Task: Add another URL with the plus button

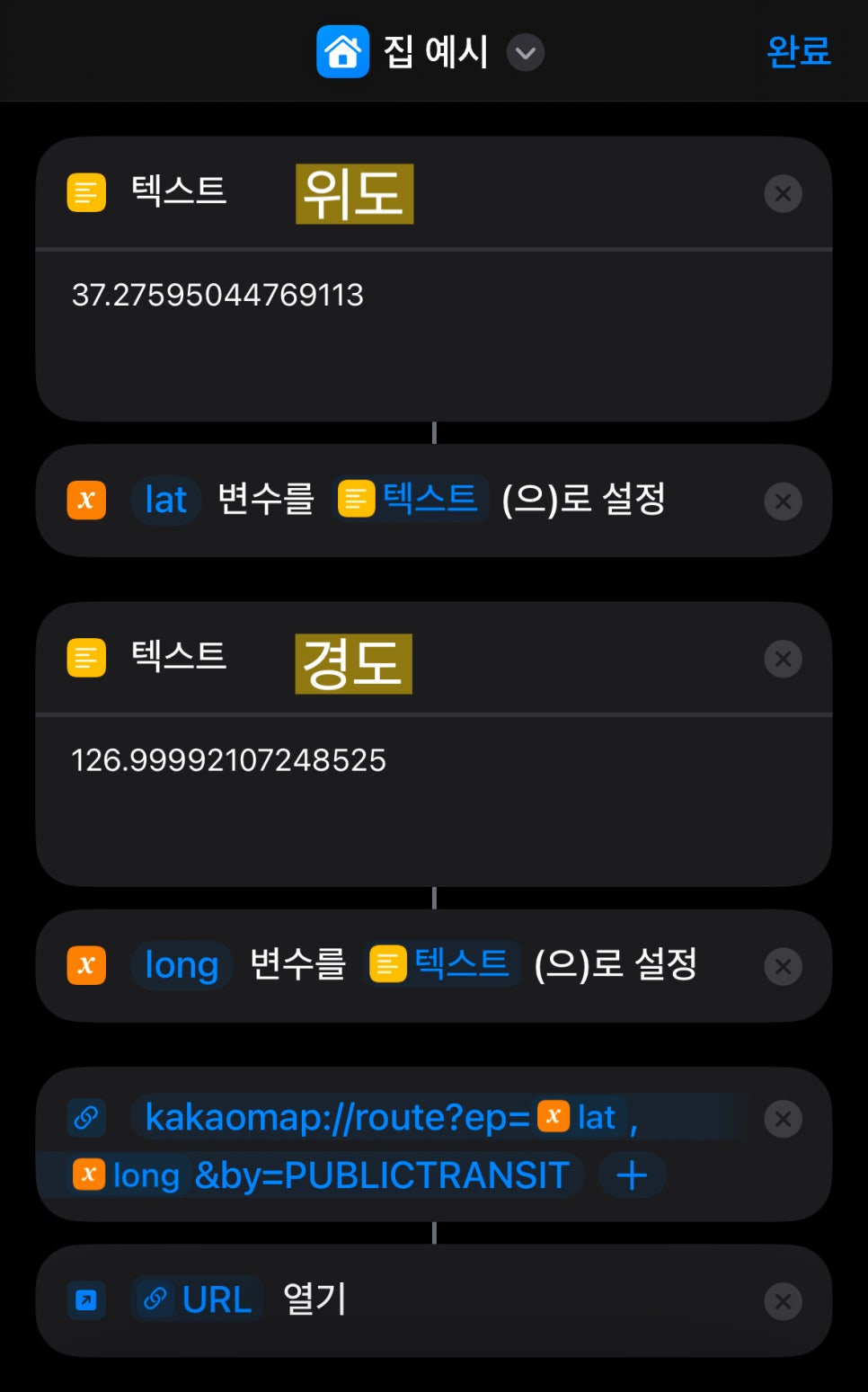Action: [x=632, y=1175]
